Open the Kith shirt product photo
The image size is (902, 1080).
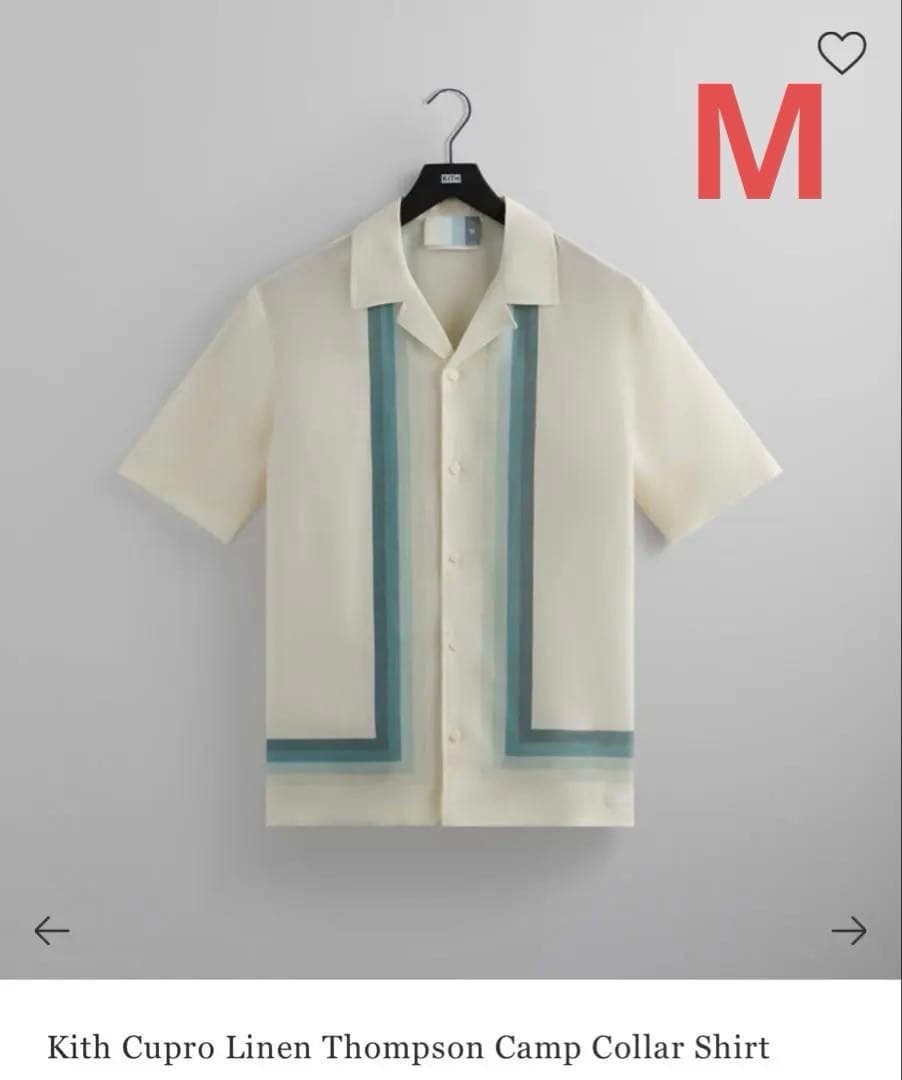[450, 520]
